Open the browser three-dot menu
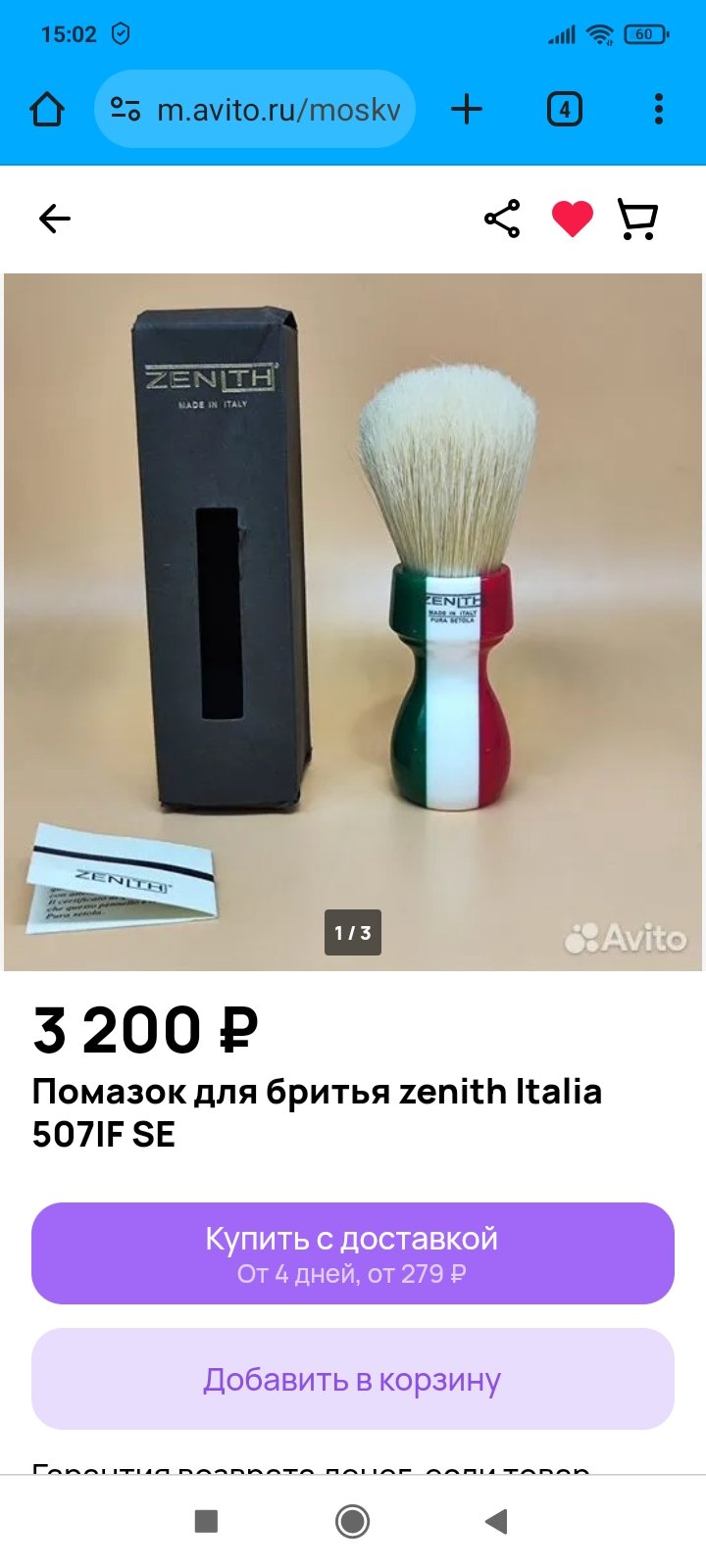Image resolution: width=706 pixels, height=1568 pixels. [659, 109]
